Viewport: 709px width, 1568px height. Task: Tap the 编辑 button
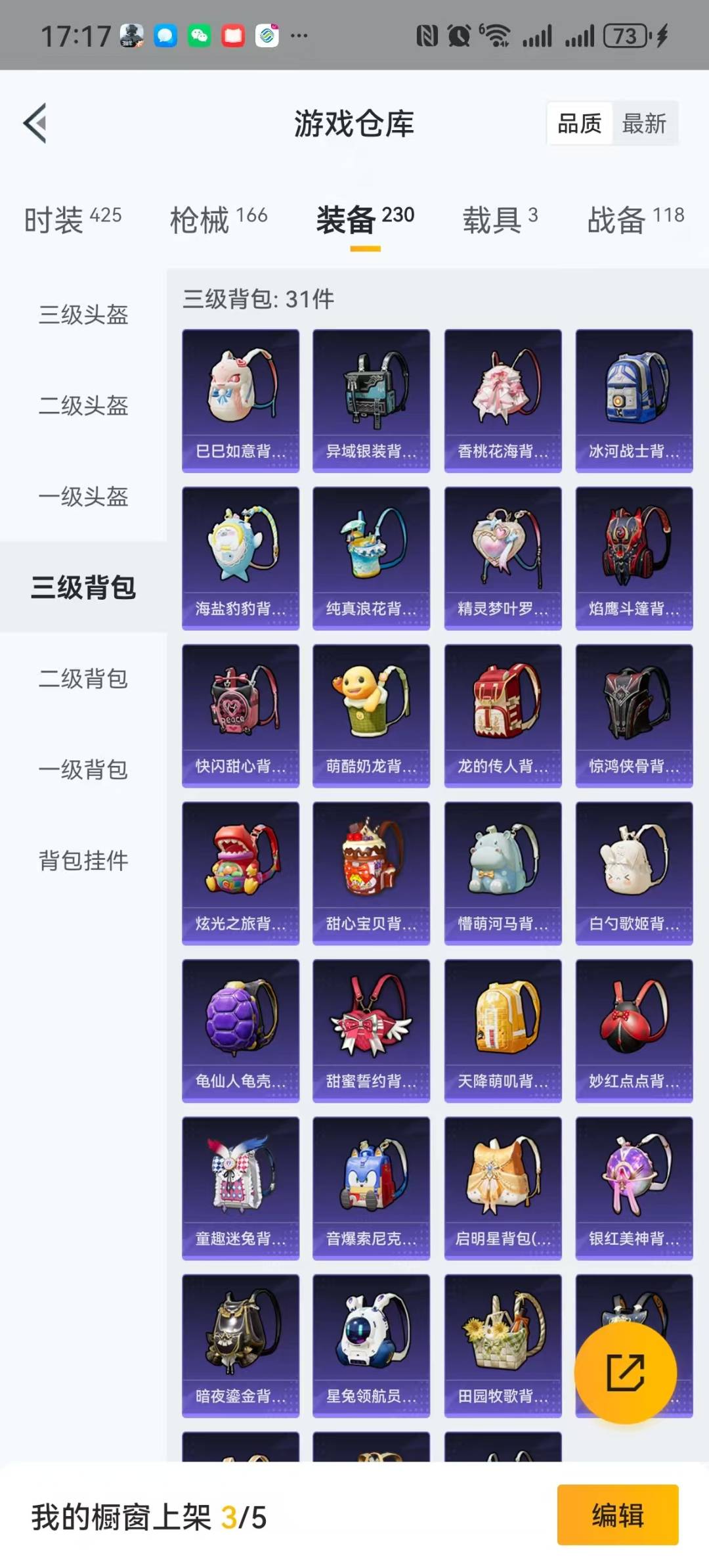click(617, 1515)
